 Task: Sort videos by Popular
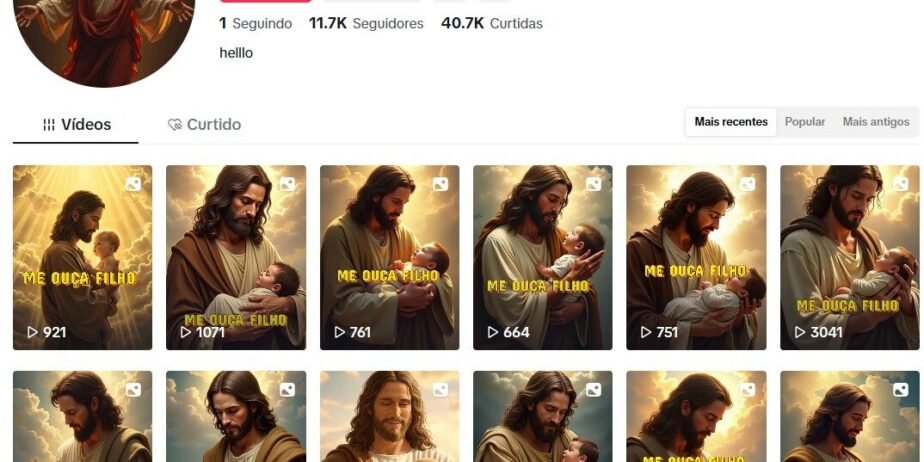[x=805, y=122]
